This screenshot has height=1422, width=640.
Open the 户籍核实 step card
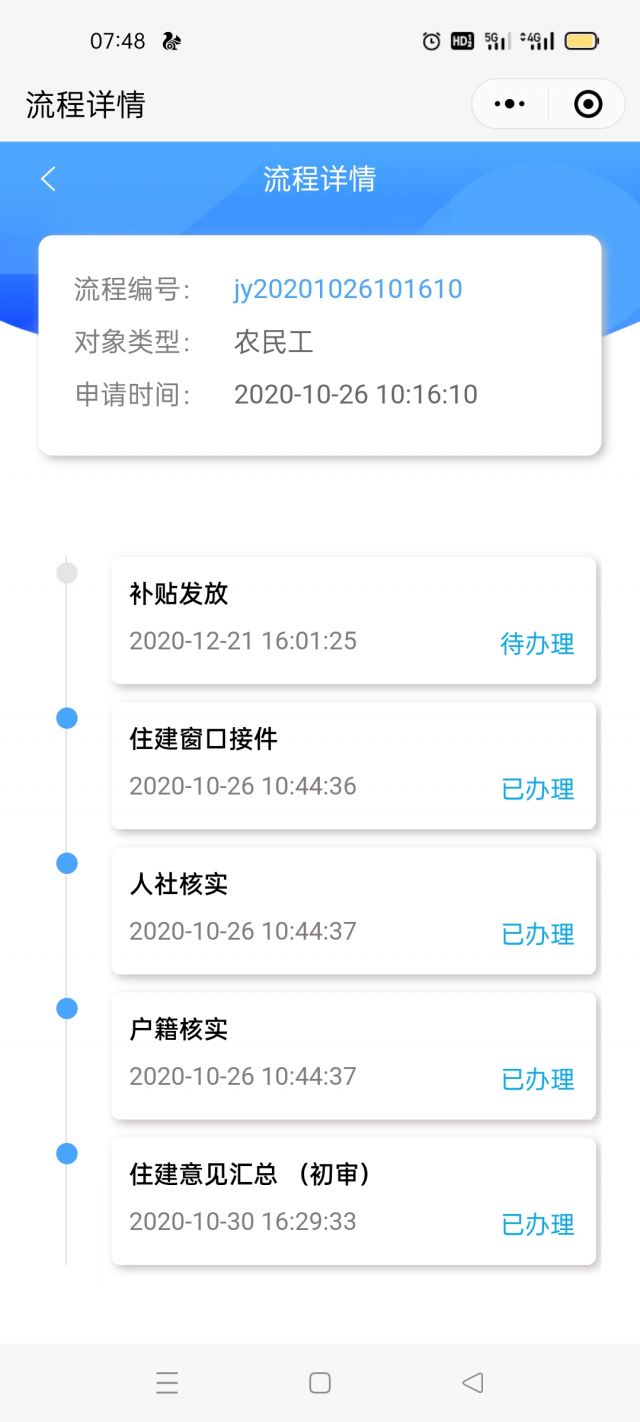[x=353, y=1055]
